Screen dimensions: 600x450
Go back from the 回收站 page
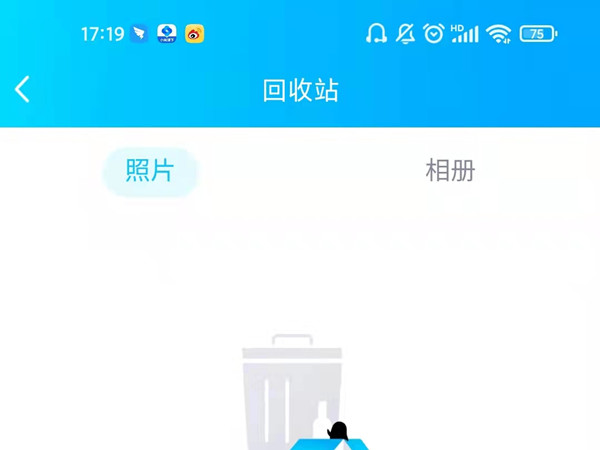(x=22, y=90)
